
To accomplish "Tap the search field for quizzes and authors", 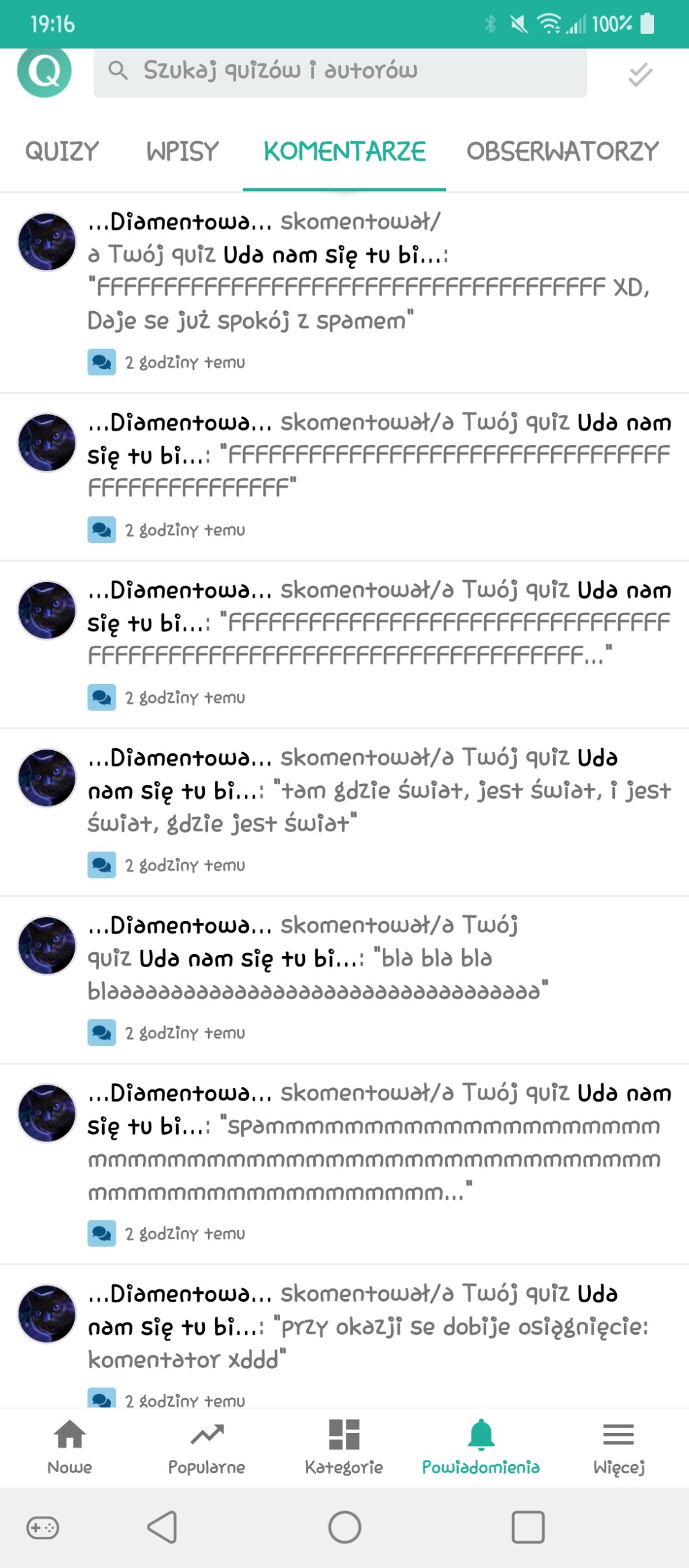I will [340, 71].
